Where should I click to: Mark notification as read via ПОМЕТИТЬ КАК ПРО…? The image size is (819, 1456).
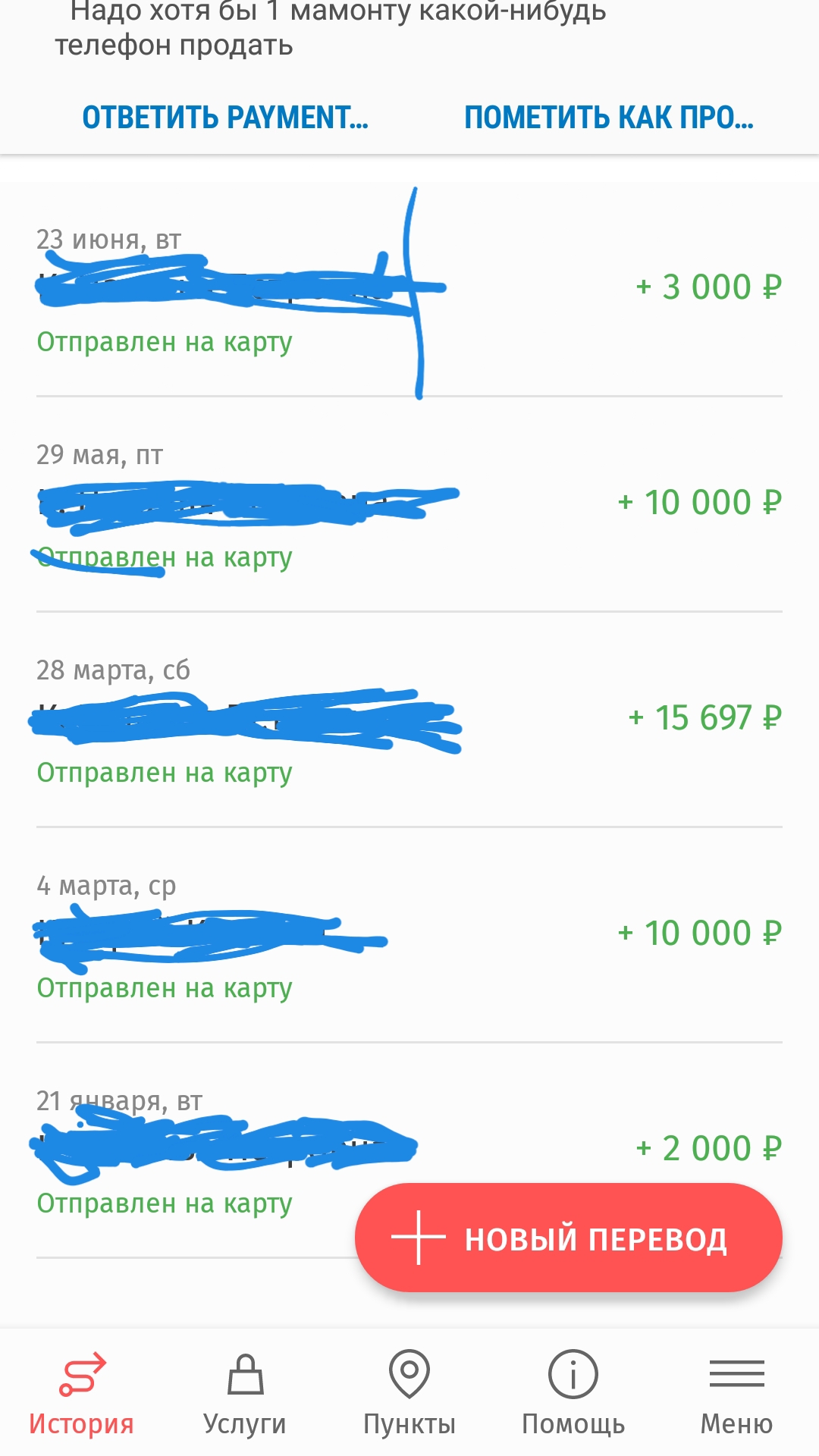[x=608, y=118]
